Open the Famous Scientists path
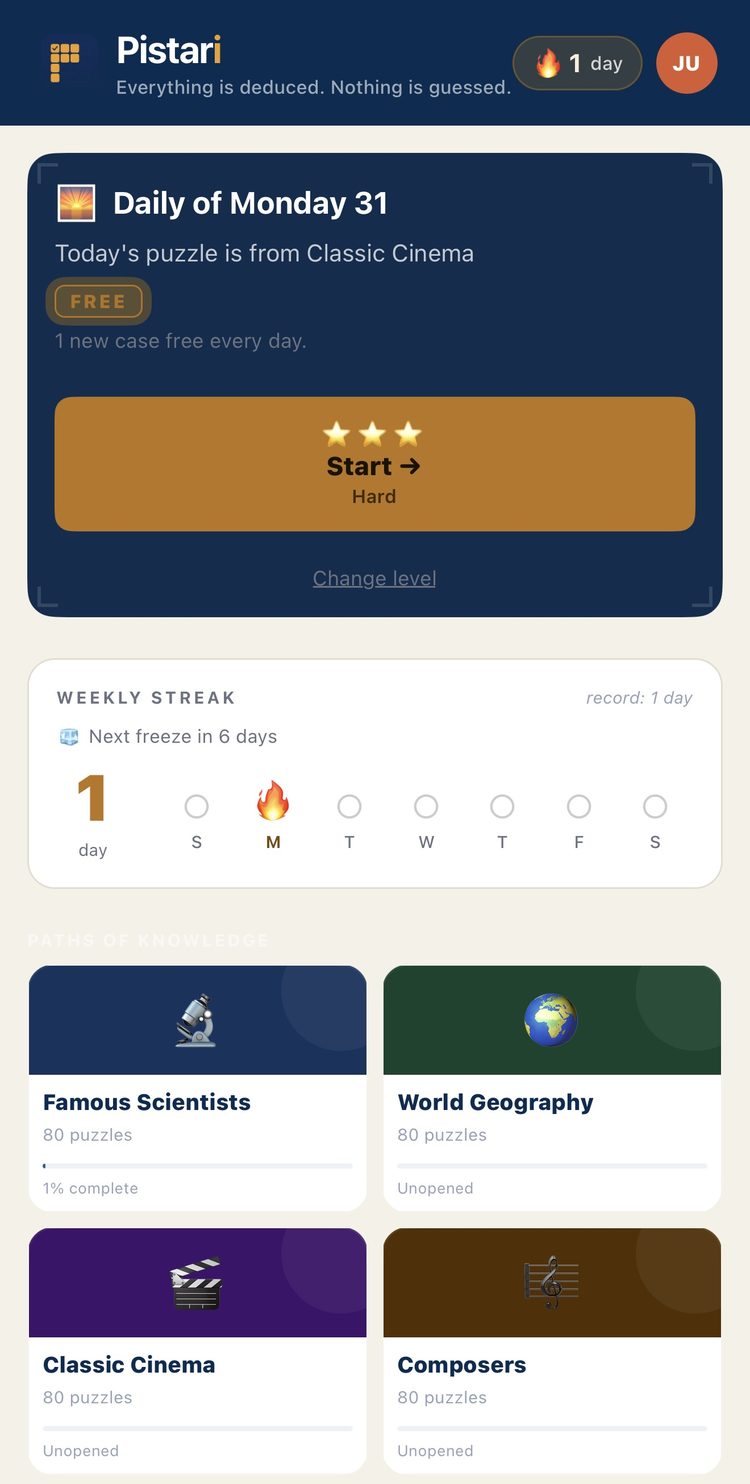 click(x=198, y=1088)
